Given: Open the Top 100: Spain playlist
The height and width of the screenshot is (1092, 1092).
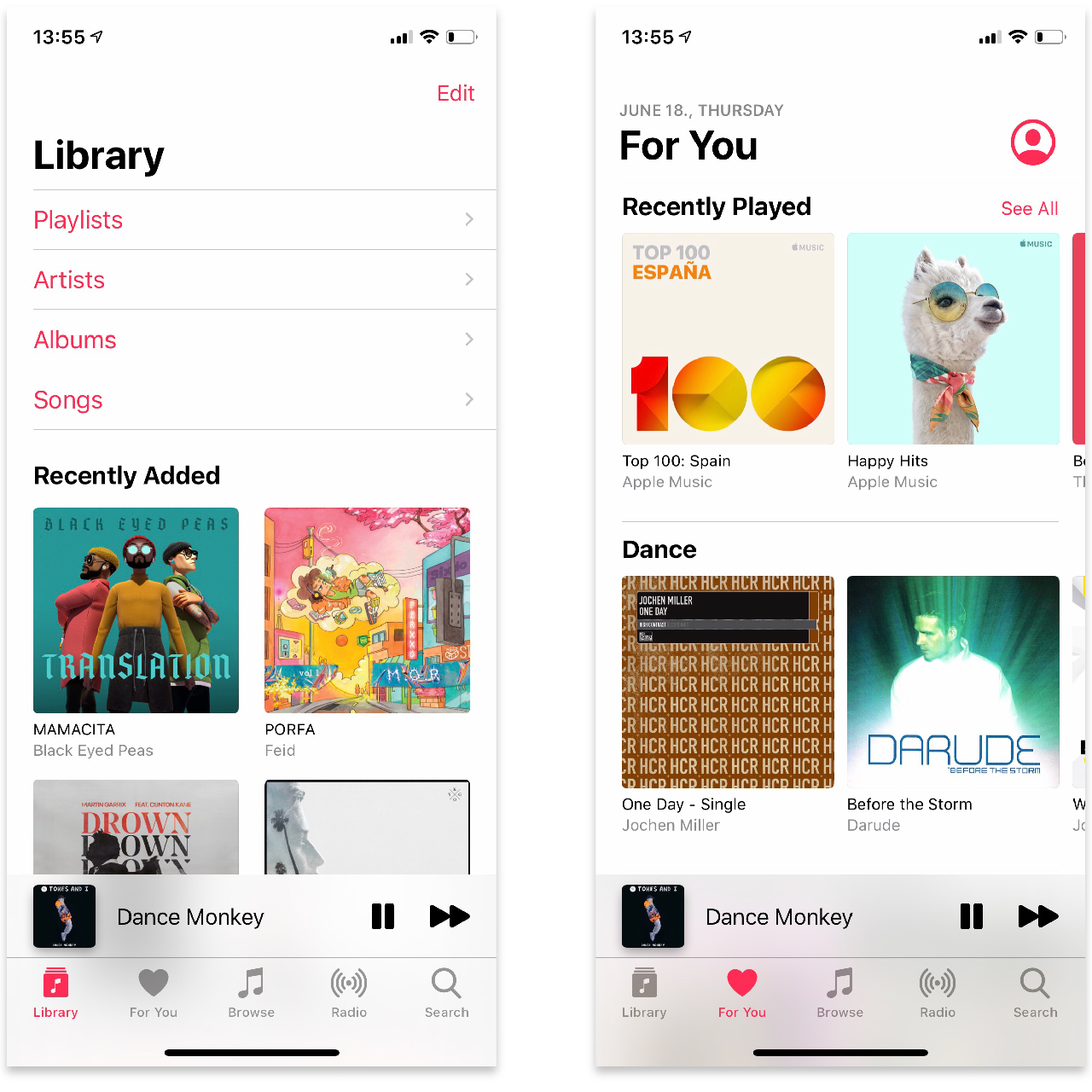Looking at the screenshot, I should (x=728, y=339).
